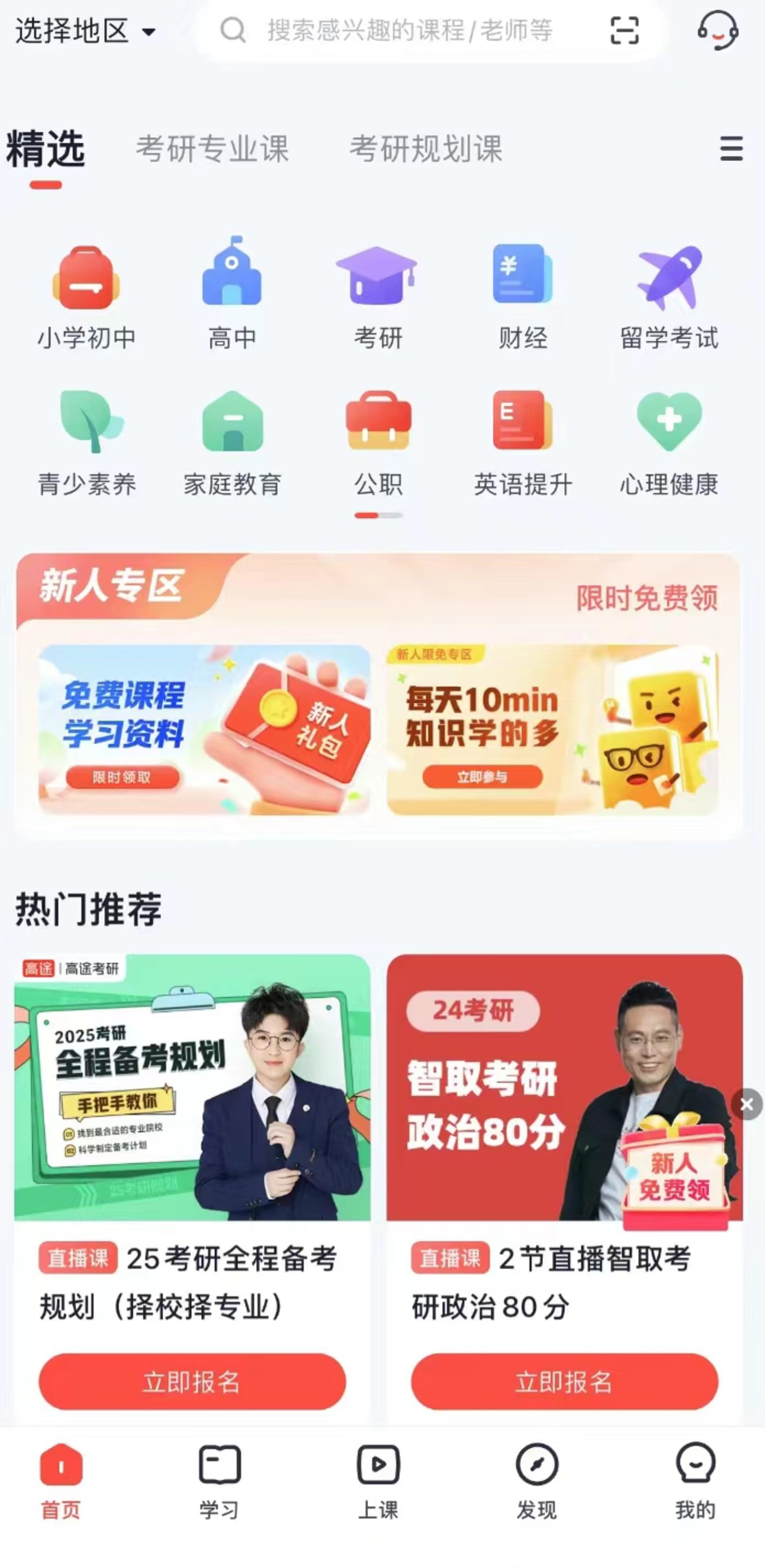
Task: Open the 每天10min知识学的多 banner
Action: click(x=552, y=729)
